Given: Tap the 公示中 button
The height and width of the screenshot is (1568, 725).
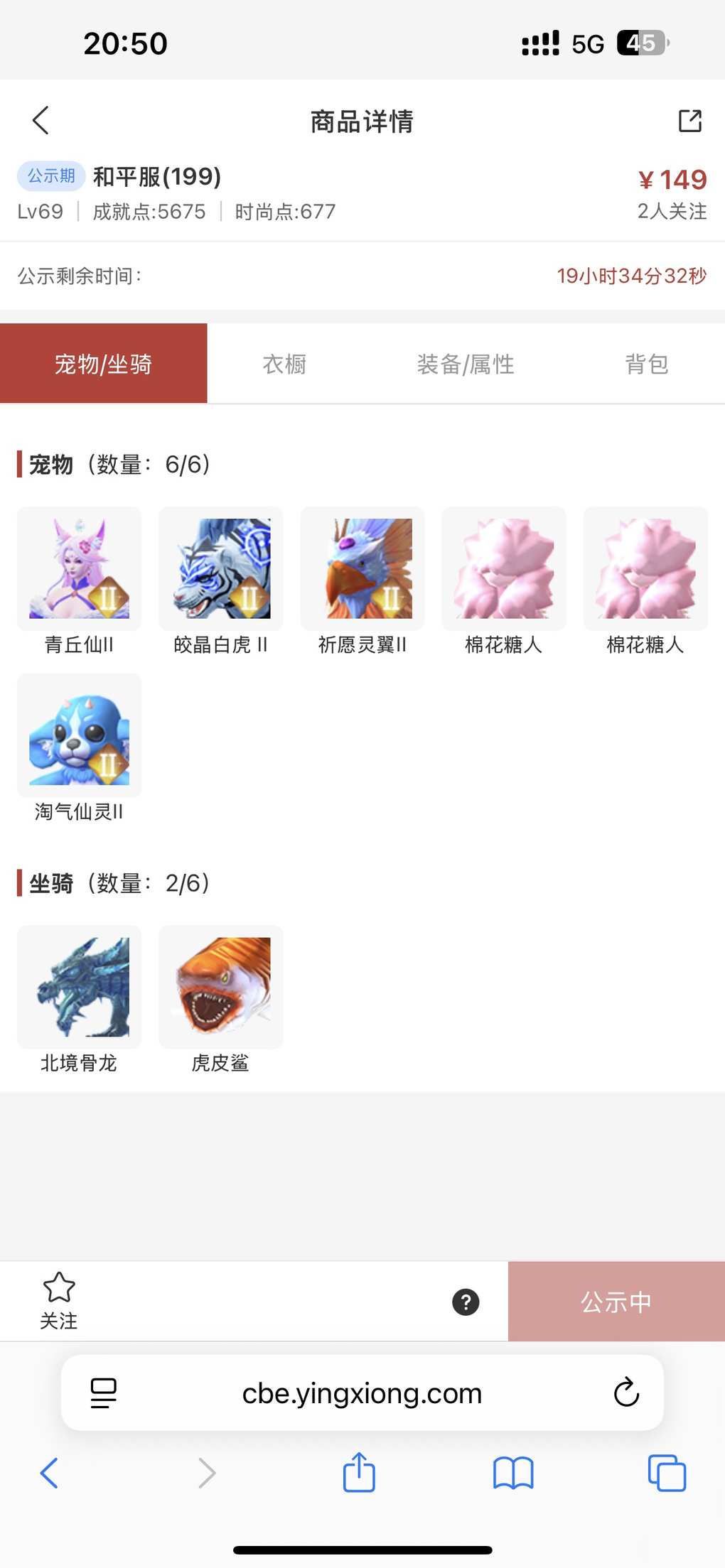Looking at the screenshot, I should click(616, 1302).
